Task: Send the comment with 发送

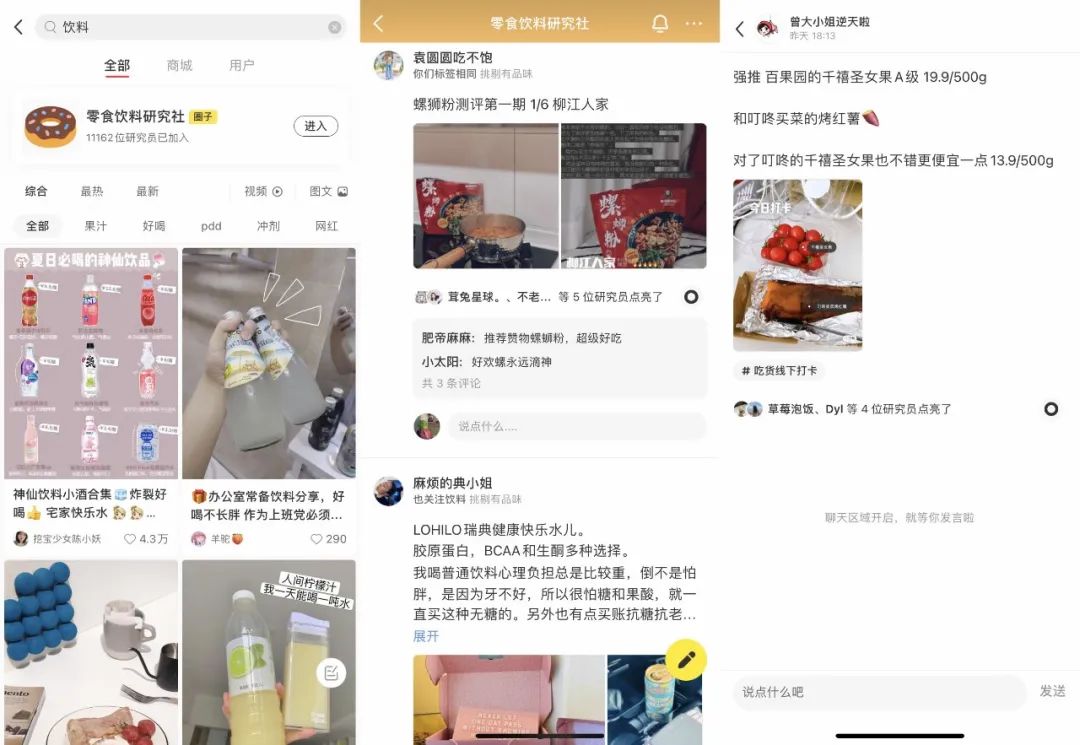Action: 1052,691
